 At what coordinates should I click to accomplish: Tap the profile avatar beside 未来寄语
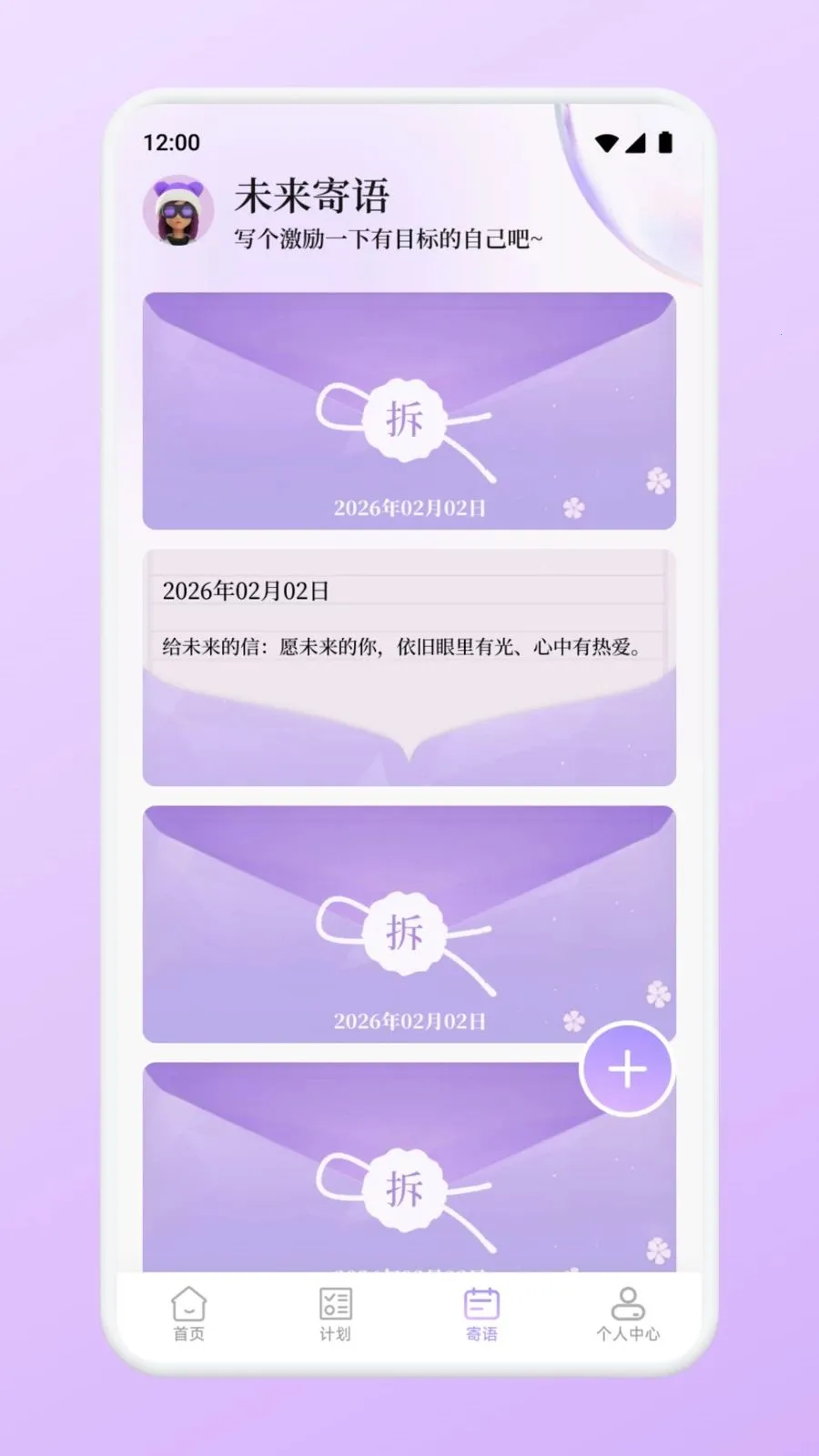click(178, 211)
